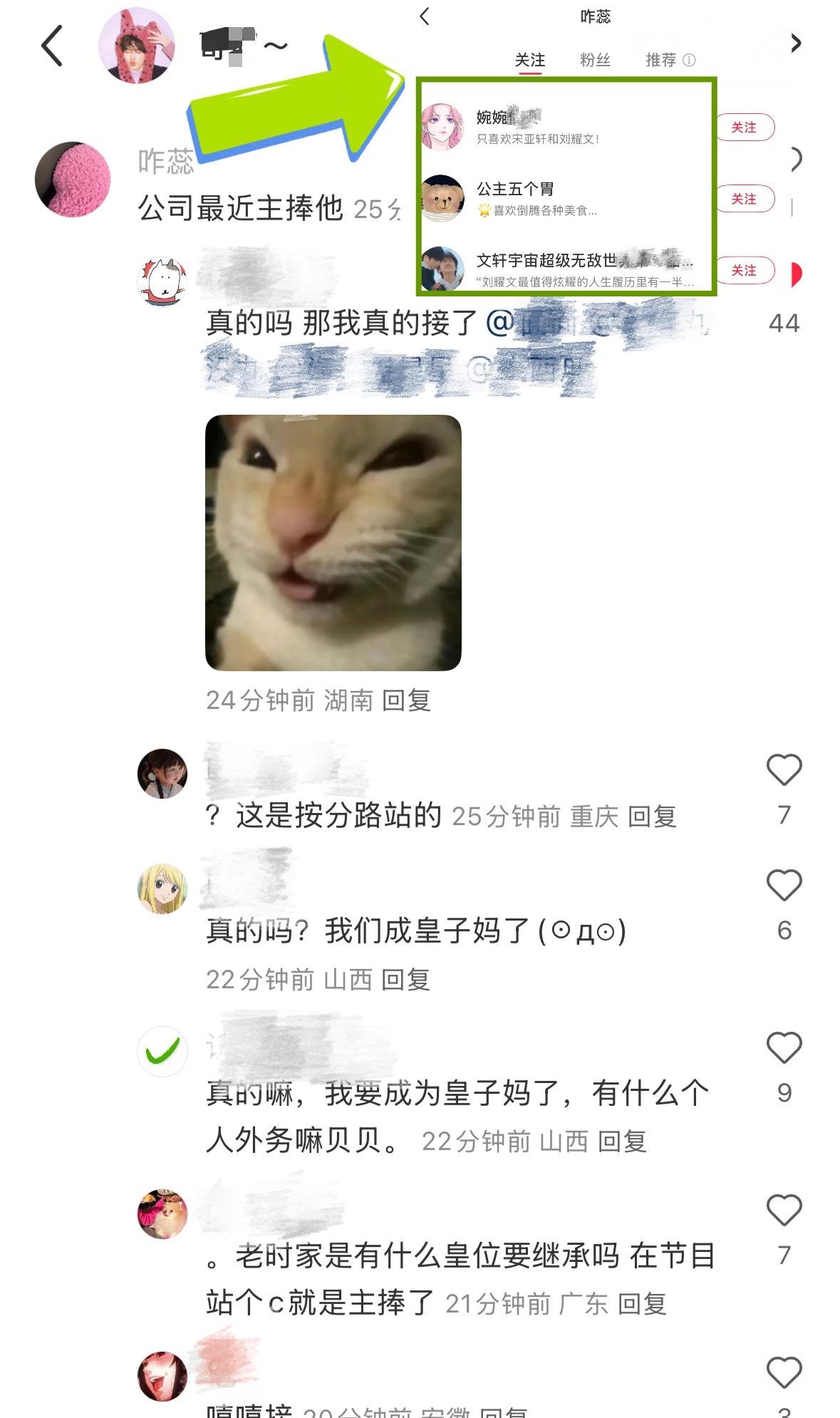Viewport: 840px width, 1418px height.
Task: Like the comment 我们成皇子妈了
Action: 784,886
